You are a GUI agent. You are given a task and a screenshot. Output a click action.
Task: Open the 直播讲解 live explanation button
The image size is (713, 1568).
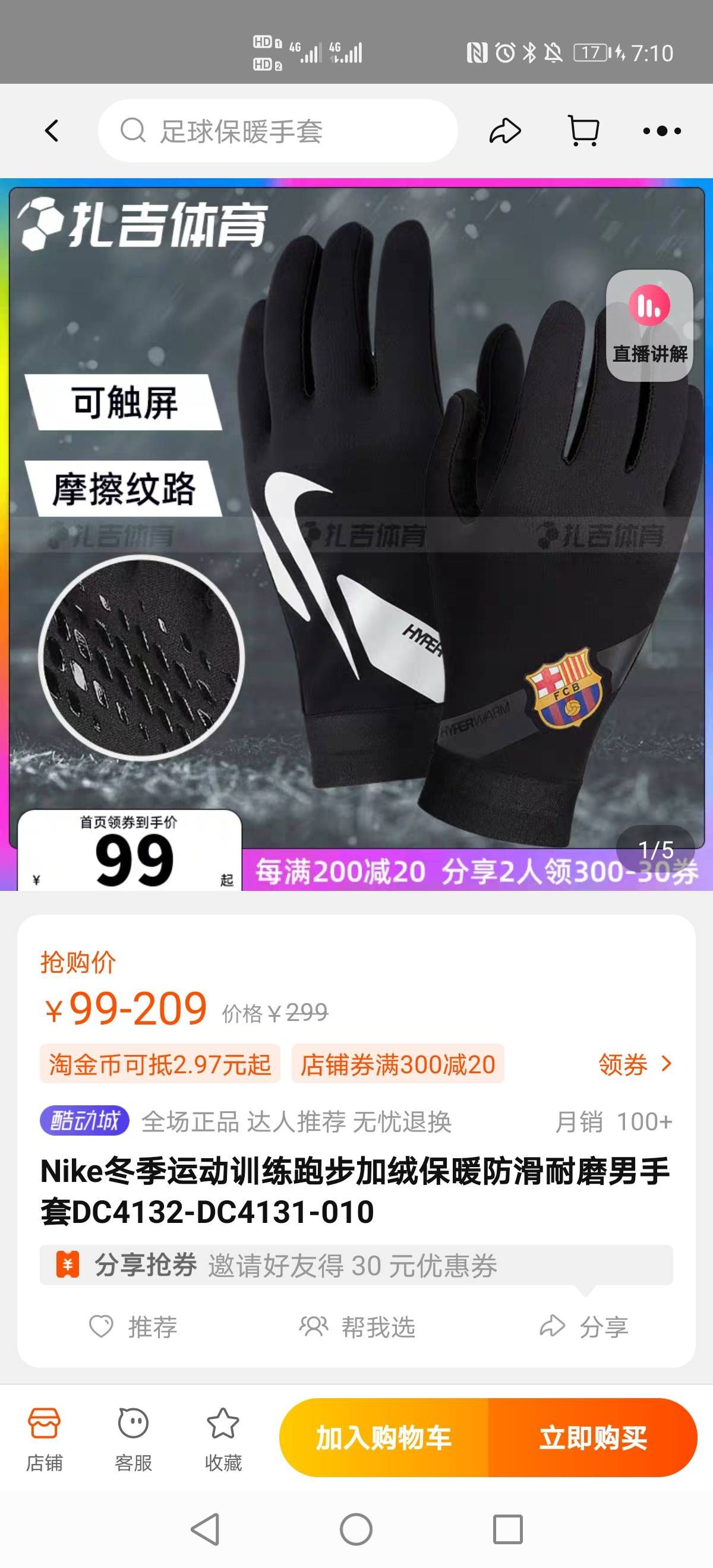click(x=649, y=325)
